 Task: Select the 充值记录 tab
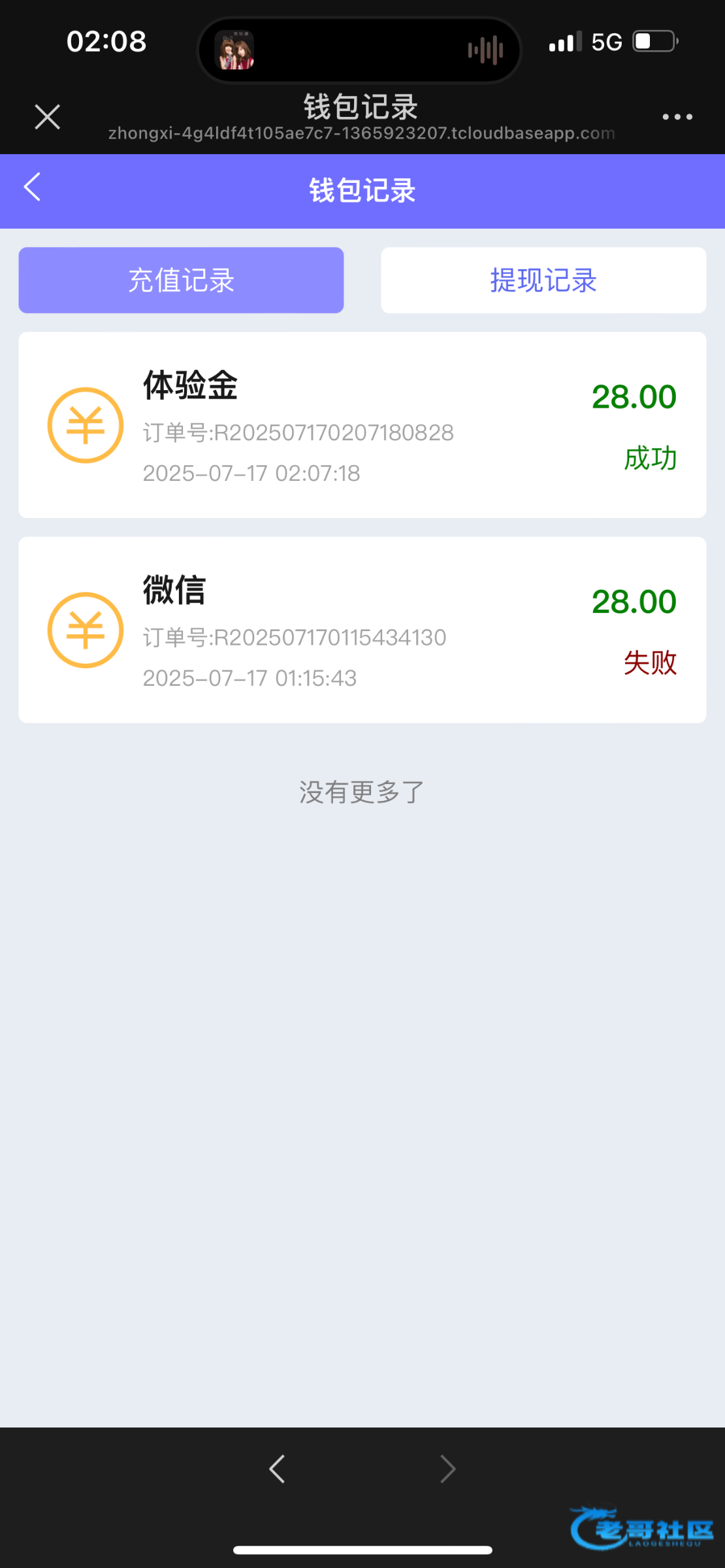(x=181, y=280)
